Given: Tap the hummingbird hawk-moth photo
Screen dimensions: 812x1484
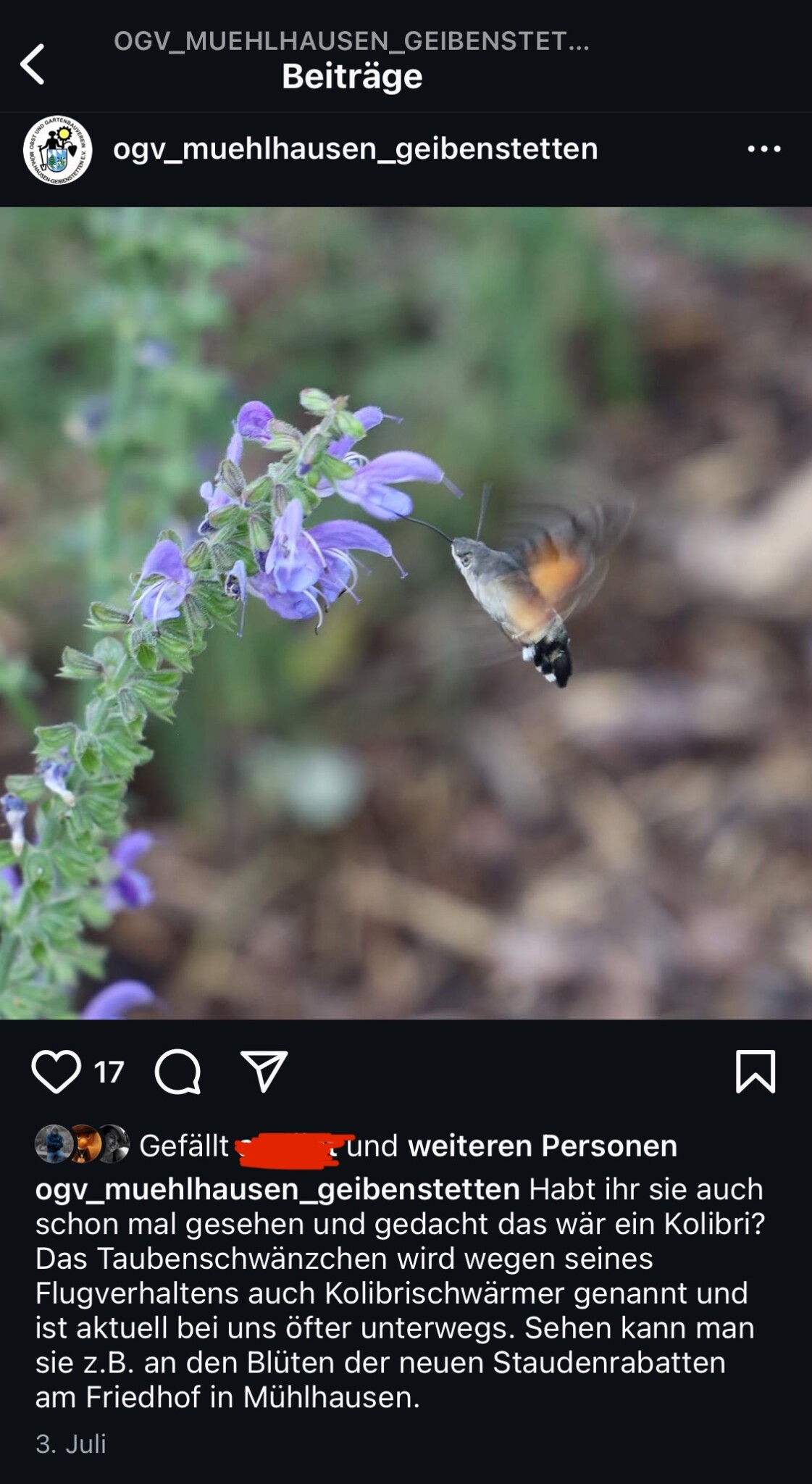Looking at the screenshot, I should tap(406, 613).
